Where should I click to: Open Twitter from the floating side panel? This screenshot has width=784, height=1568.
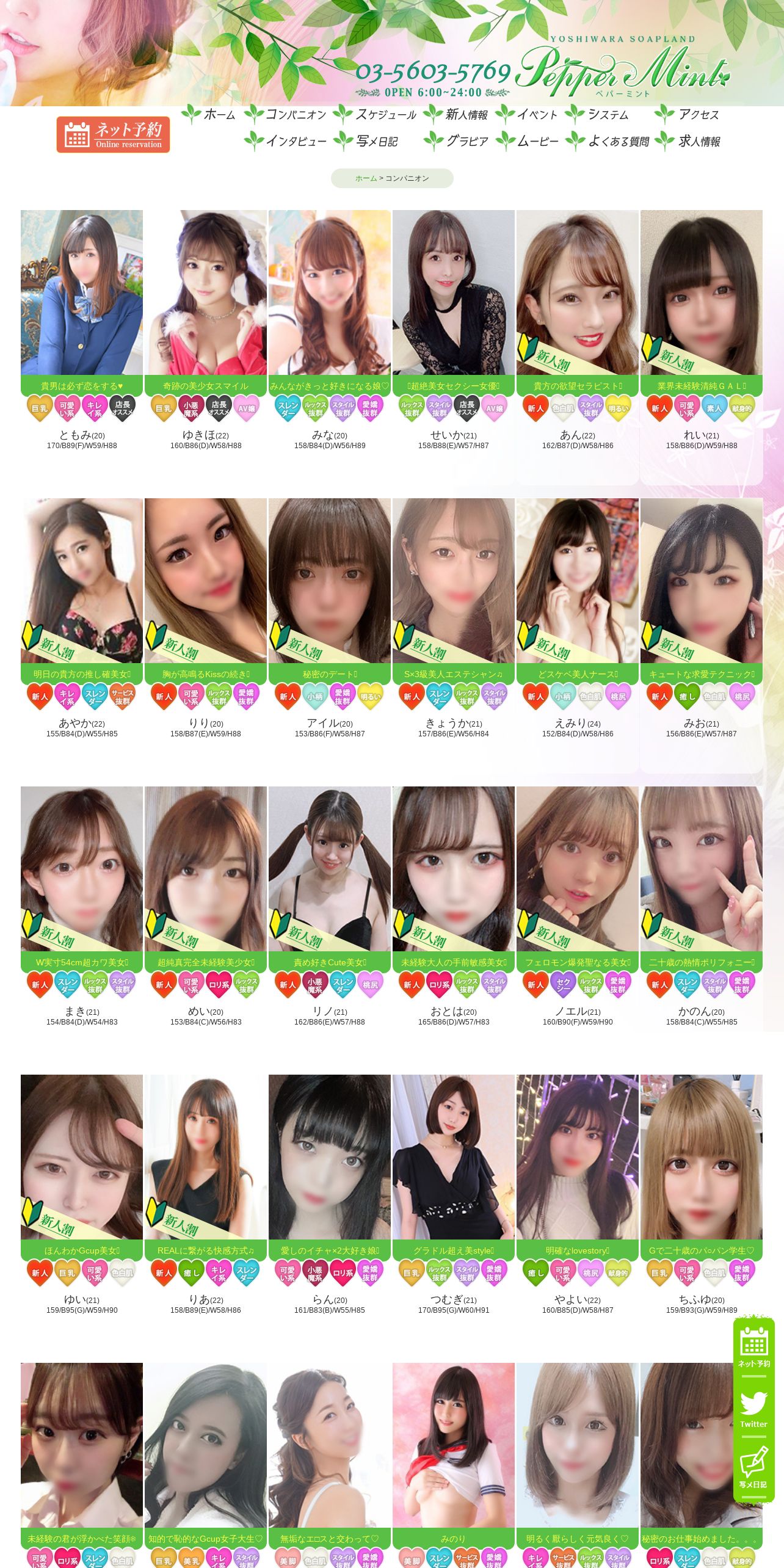[753, 1409]
